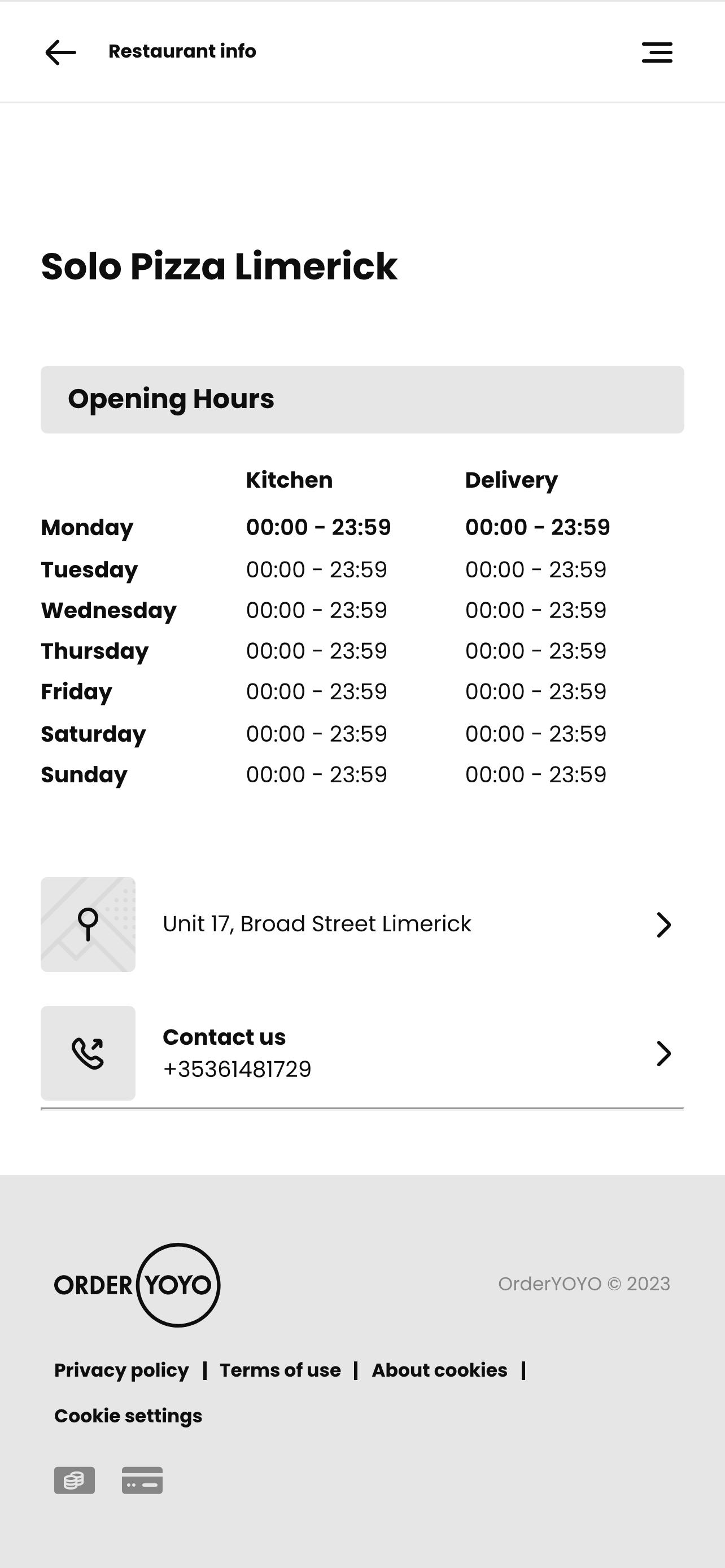Image resolution: width=725 pixels, height=1568 pixels.
Task: Open Cookie settings
Action: 128,1416
